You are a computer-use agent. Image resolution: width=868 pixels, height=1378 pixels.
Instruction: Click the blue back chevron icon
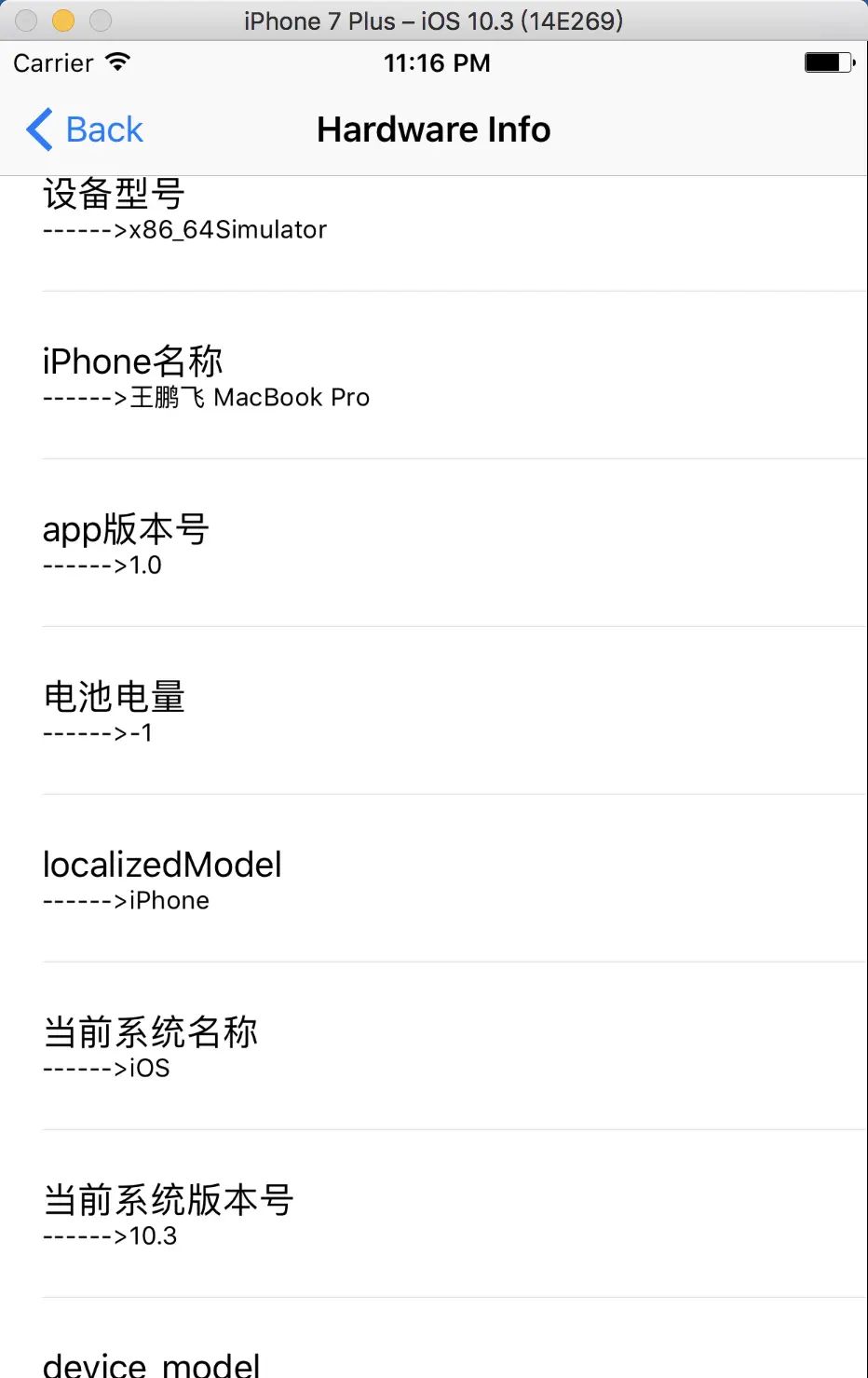(36, 130)
